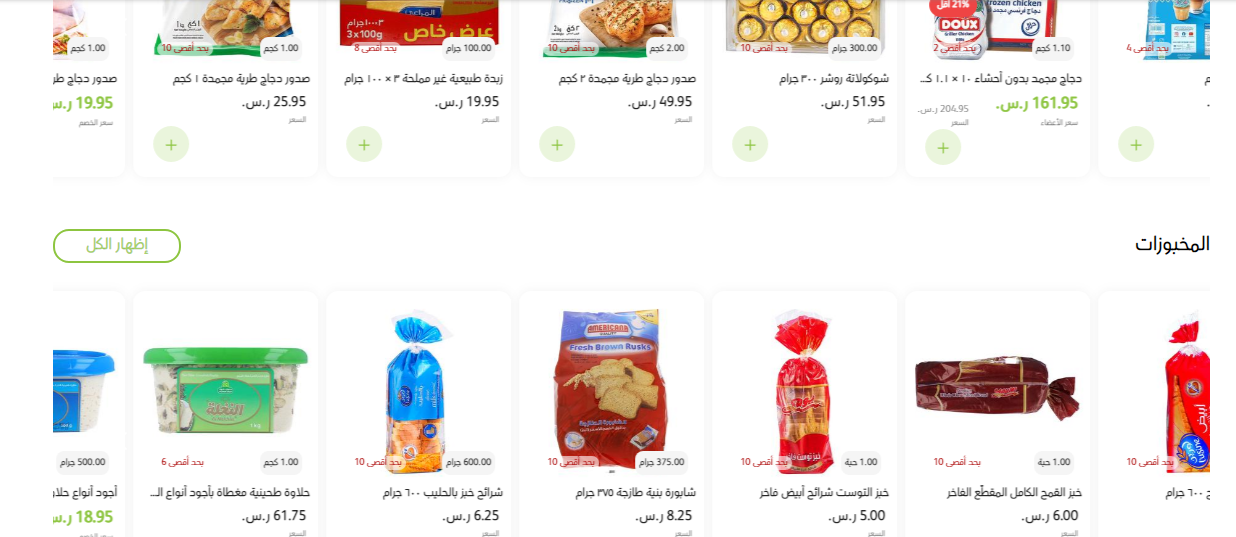Add شوكولاتة روشر ٣٠٠ جرام to cart
This screenshot has height=537, width=1236.
750,144
